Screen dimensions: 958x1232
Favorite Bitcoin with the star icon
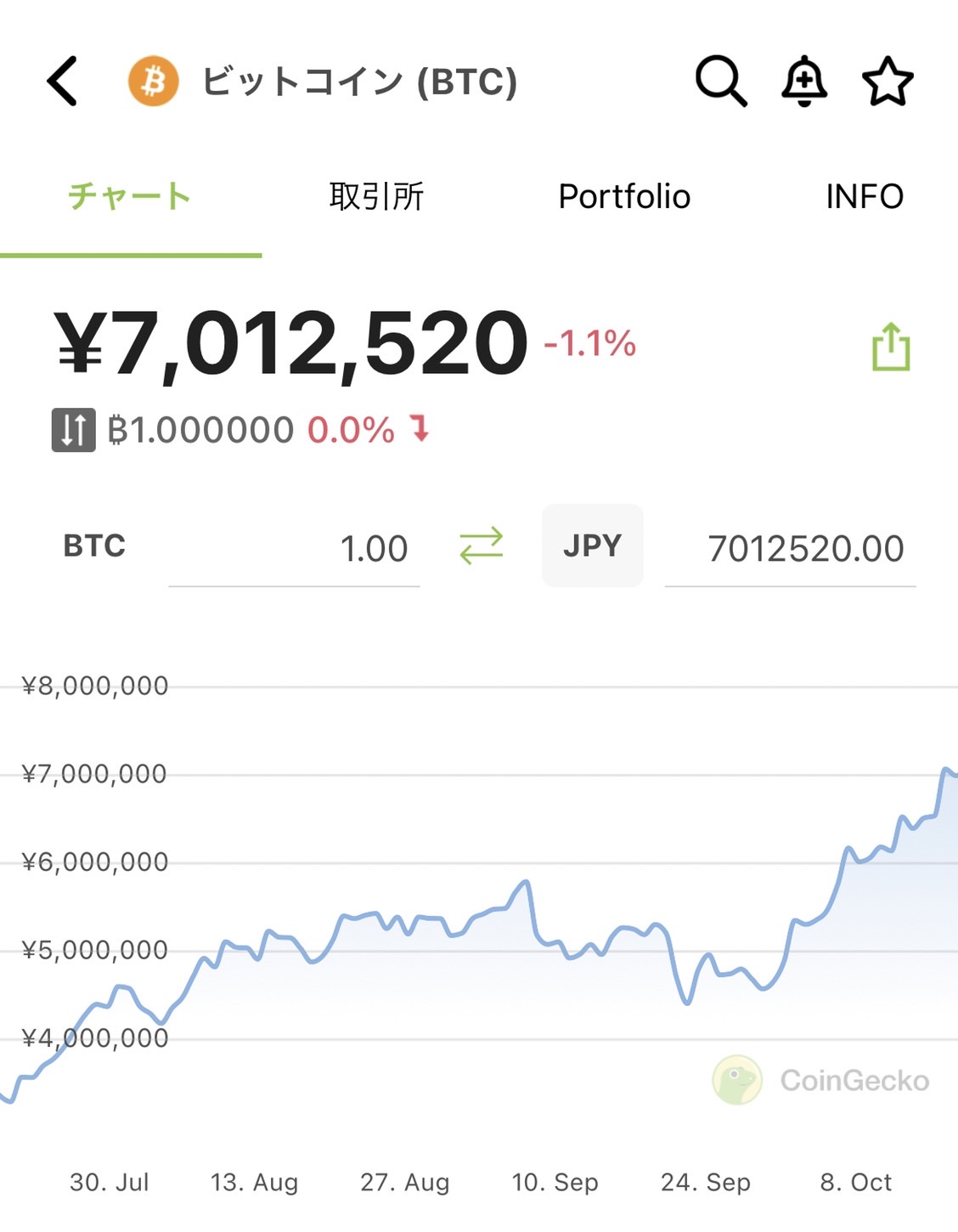[x=888, y=82]
